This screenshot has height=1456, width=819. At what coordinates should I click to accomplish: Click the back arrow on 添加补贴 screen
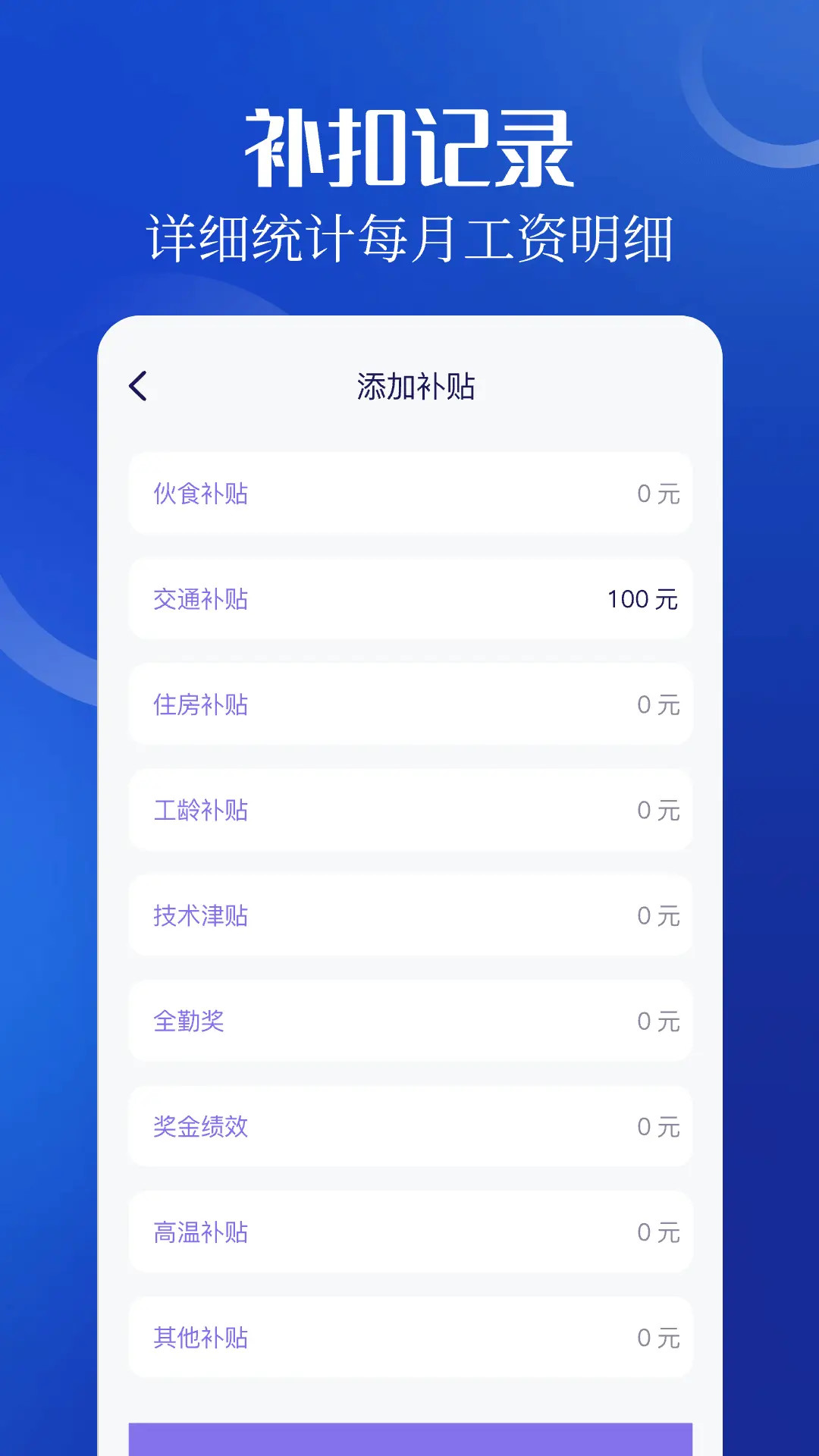(x=139, y=385)
